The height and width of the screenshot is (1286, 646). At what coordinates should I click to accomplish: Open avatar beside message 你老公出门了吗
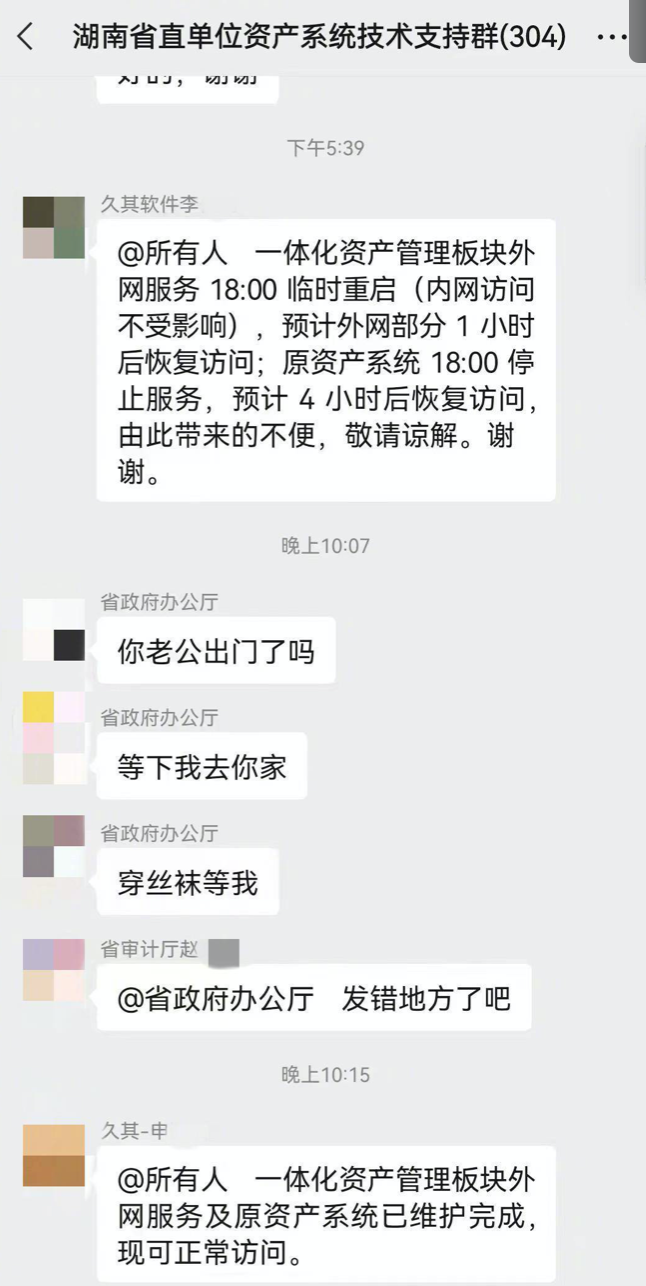[x=54, y=630]
